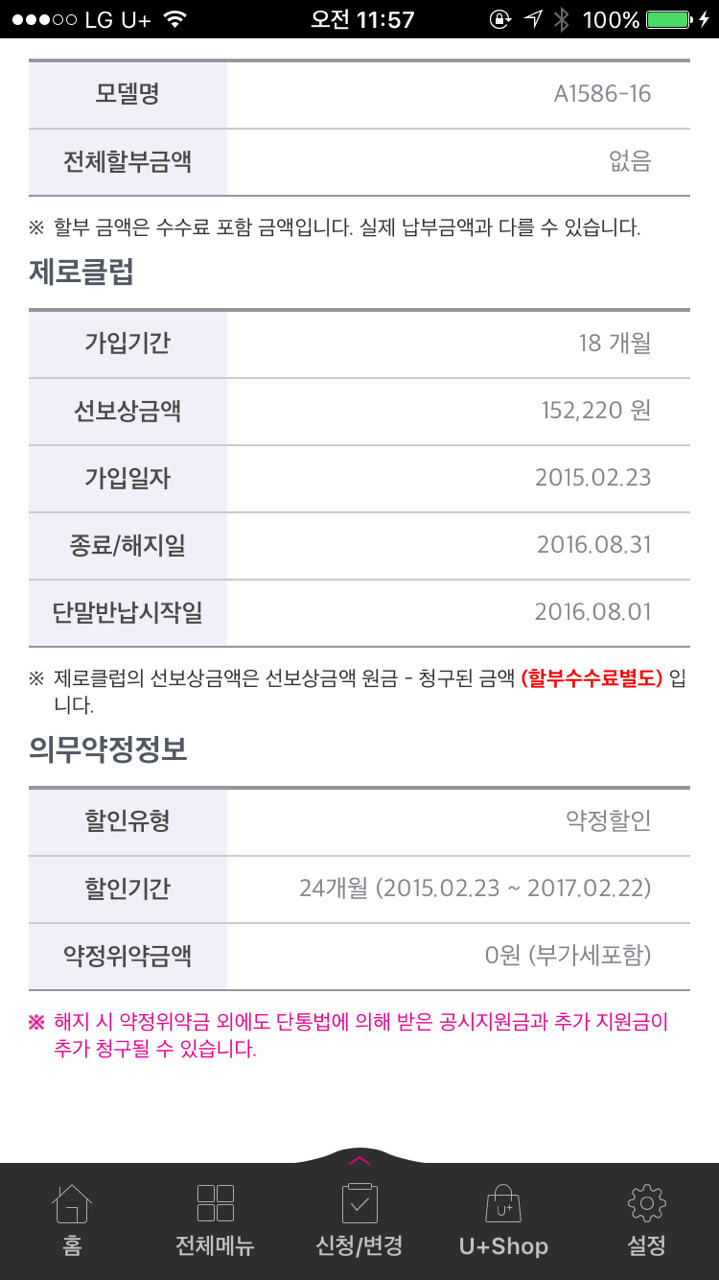Open the U+Shop tab
The height and width of the screenshot is (1280, 719).
503,1220
